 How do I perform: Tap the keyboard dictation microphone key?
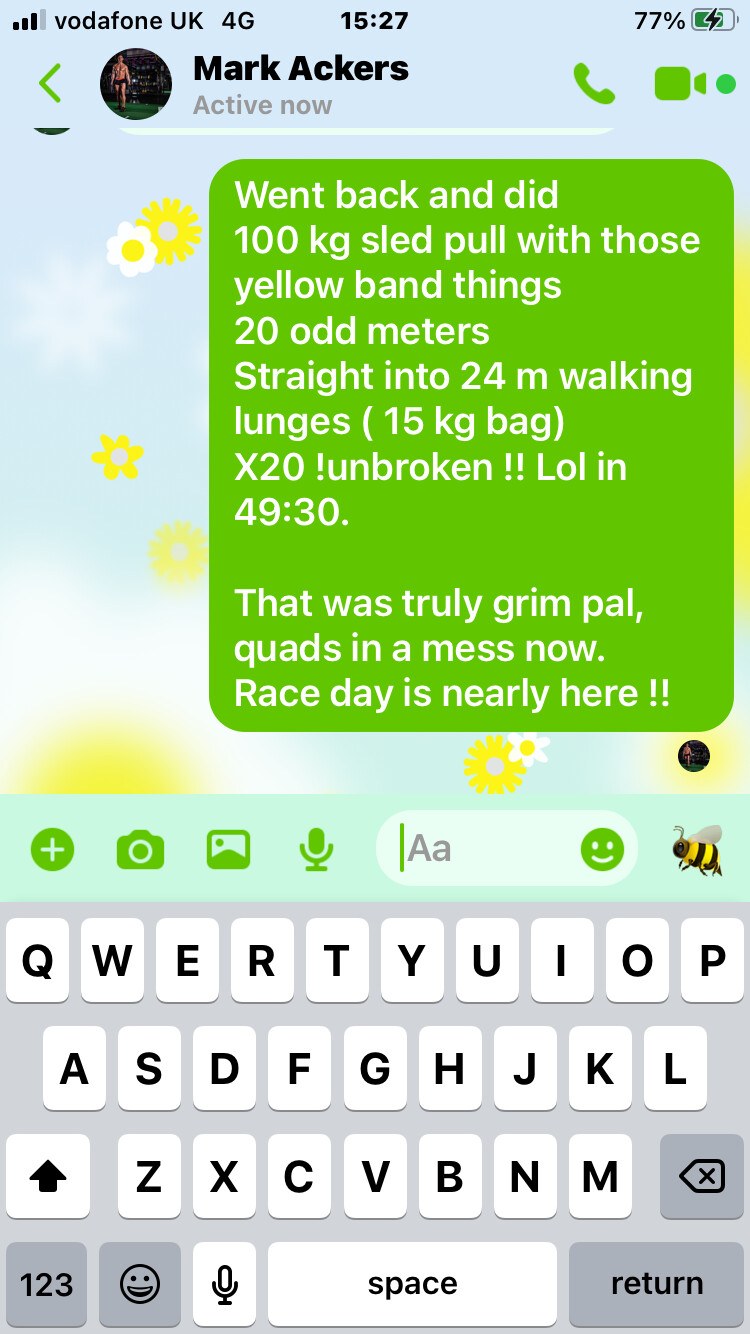224,1284
